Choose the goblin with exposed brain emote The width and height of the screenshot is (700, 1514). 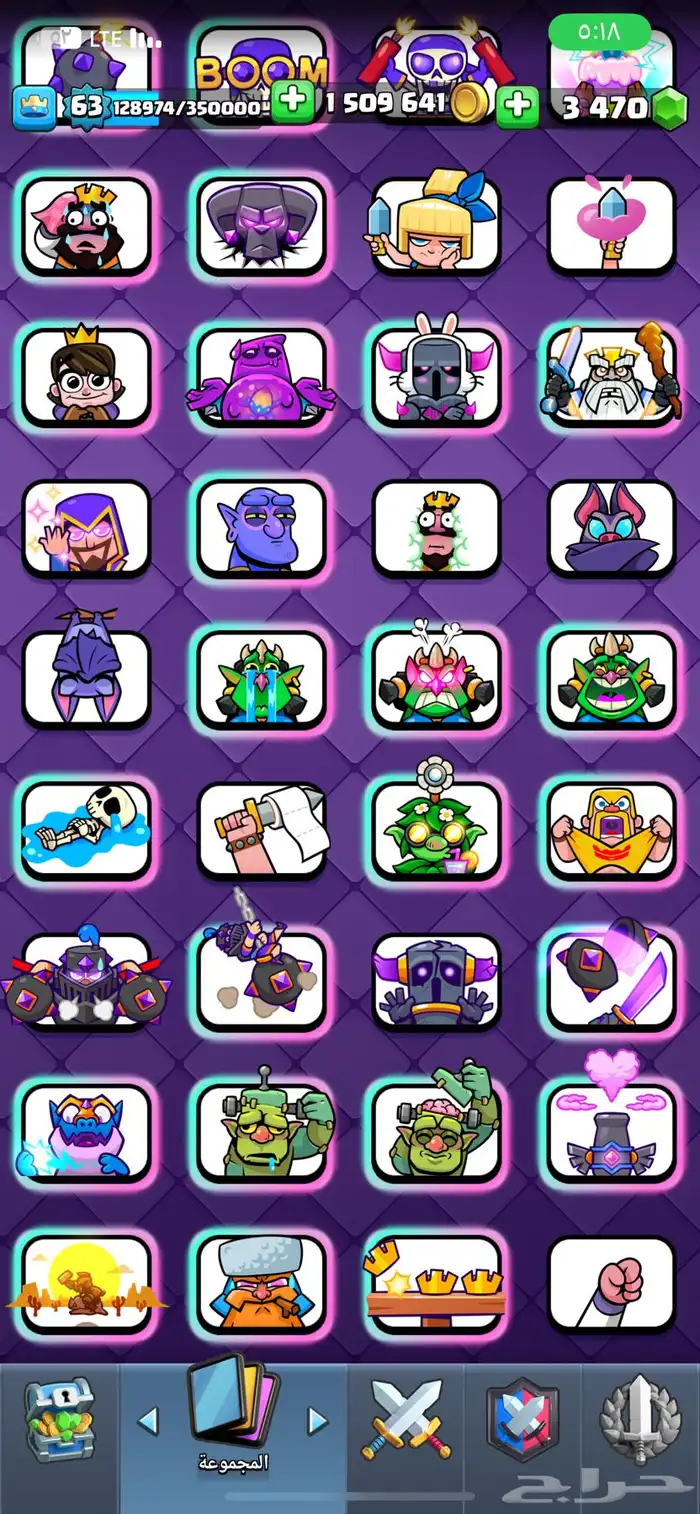click(x=436, y=1132)
